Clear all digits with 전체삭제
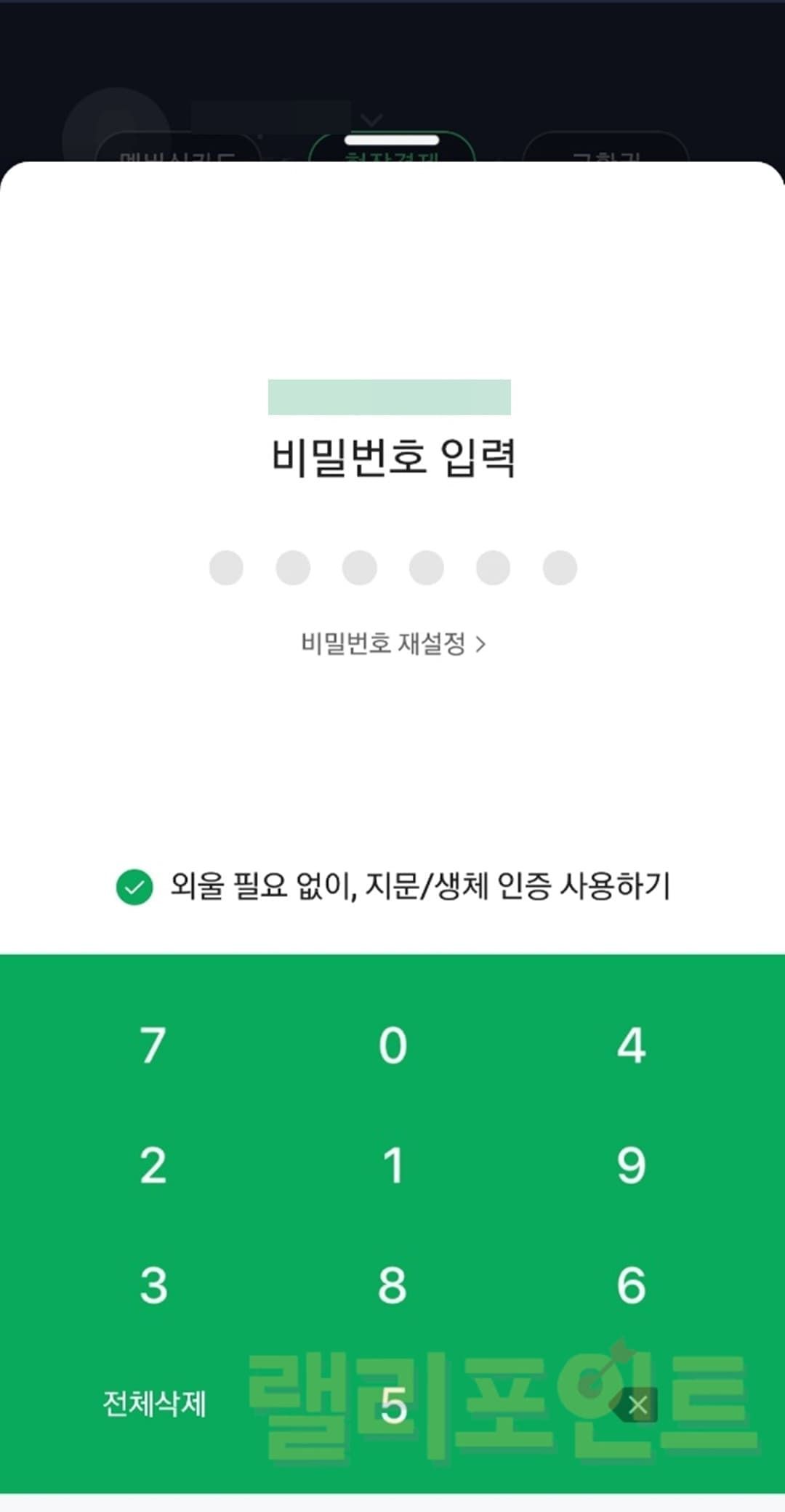 154,1404
